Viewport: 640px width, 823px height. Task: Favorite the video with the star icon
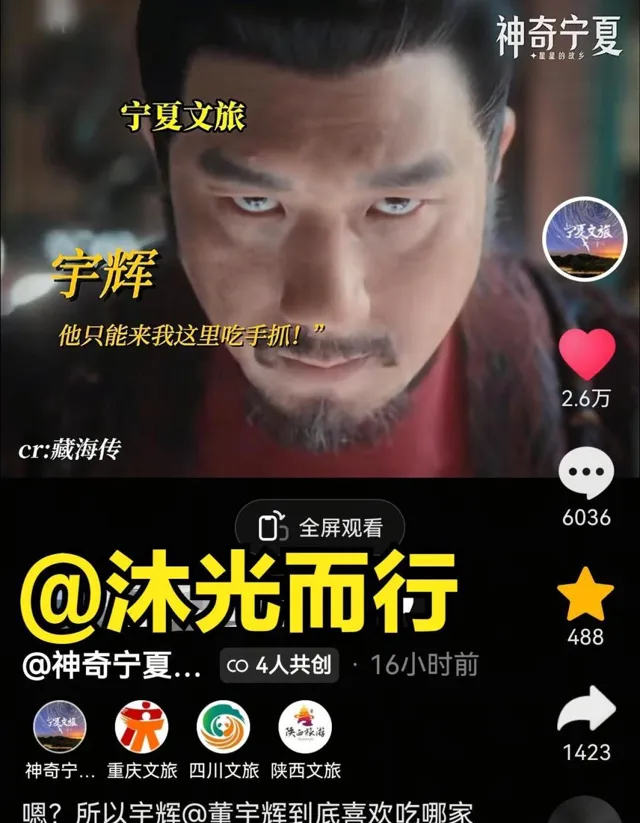tap(585, 596)
